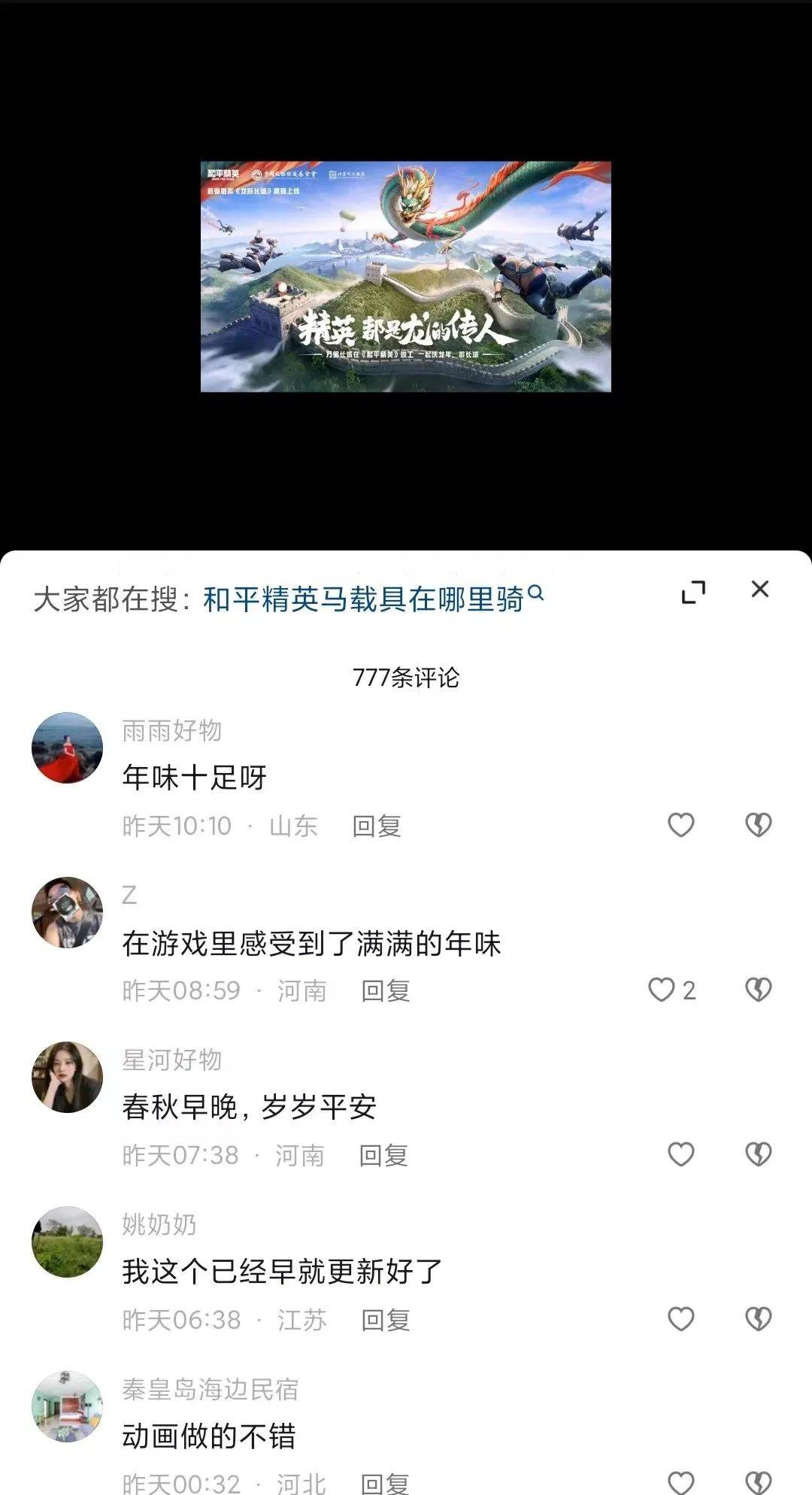Image resolution: width=812 pixels, height=1495 pixels.
Task: Reply to 星河好物's comment
Action: click(x=383, y=1155)
